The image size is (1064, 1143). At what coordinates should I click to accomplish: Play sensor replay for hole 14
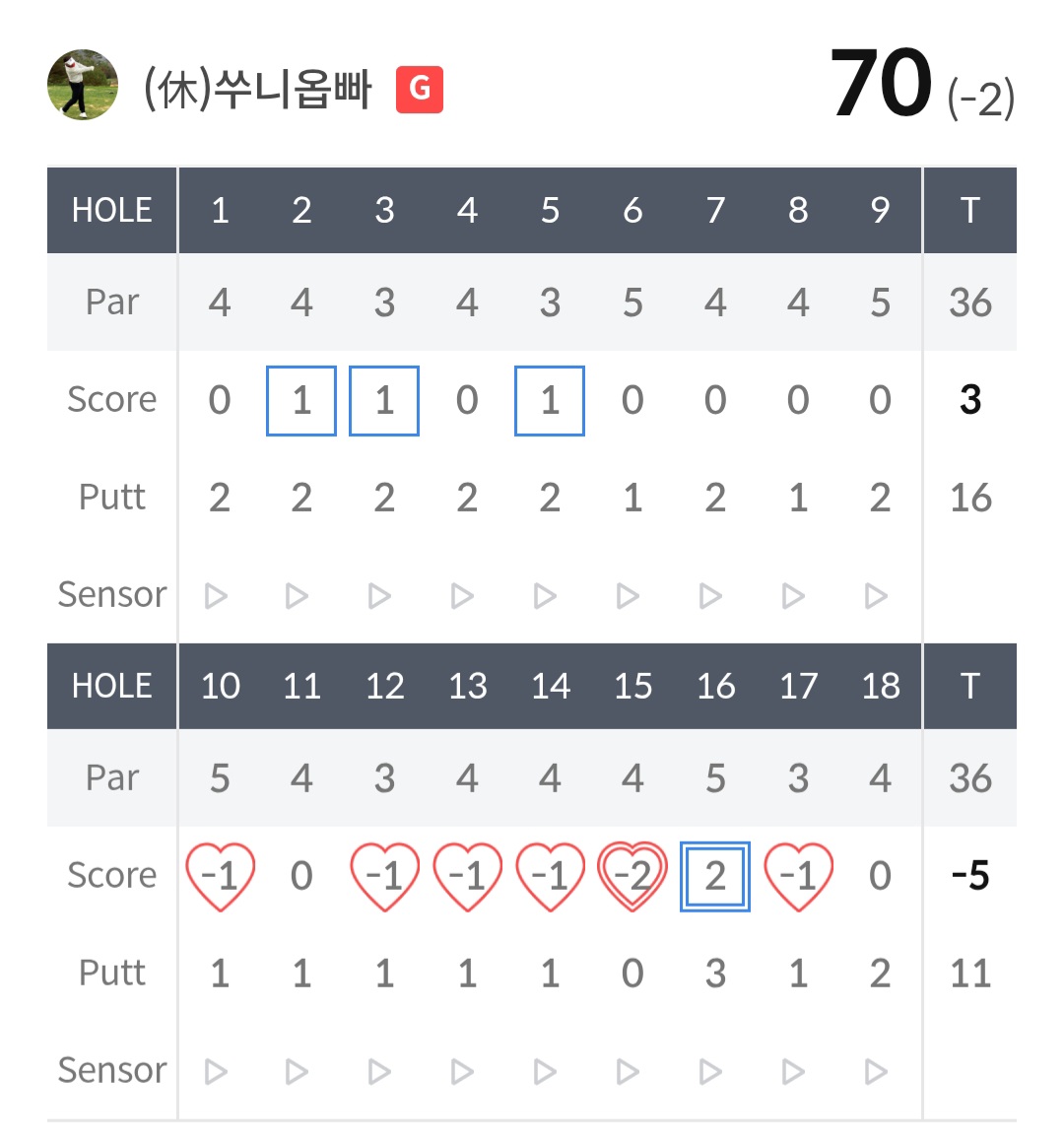[x=546, y=1072]
